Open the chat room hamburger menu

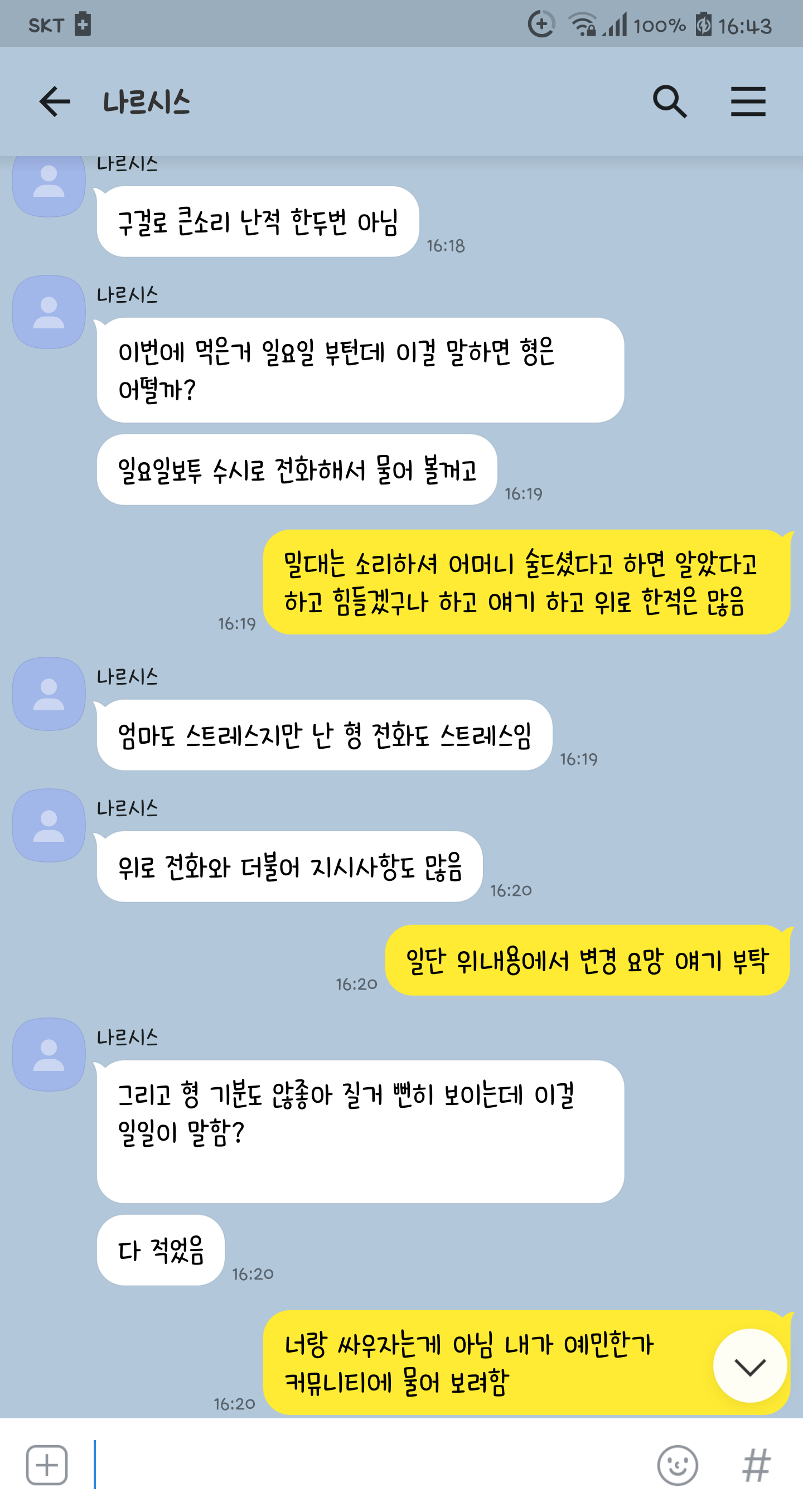(748, 101)
